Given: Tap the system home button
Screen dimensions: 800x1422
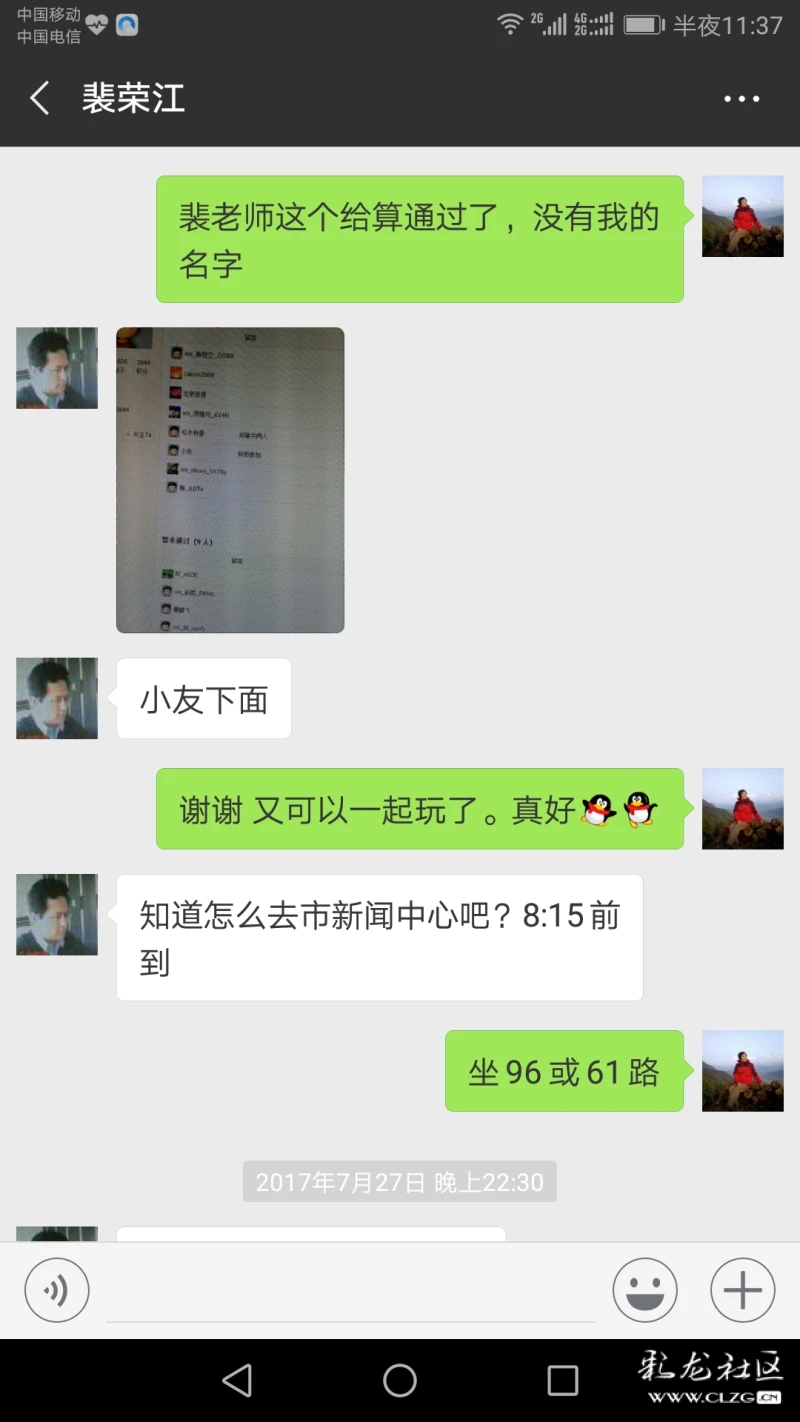Looking at the screenshot, I should [400, 1381].
